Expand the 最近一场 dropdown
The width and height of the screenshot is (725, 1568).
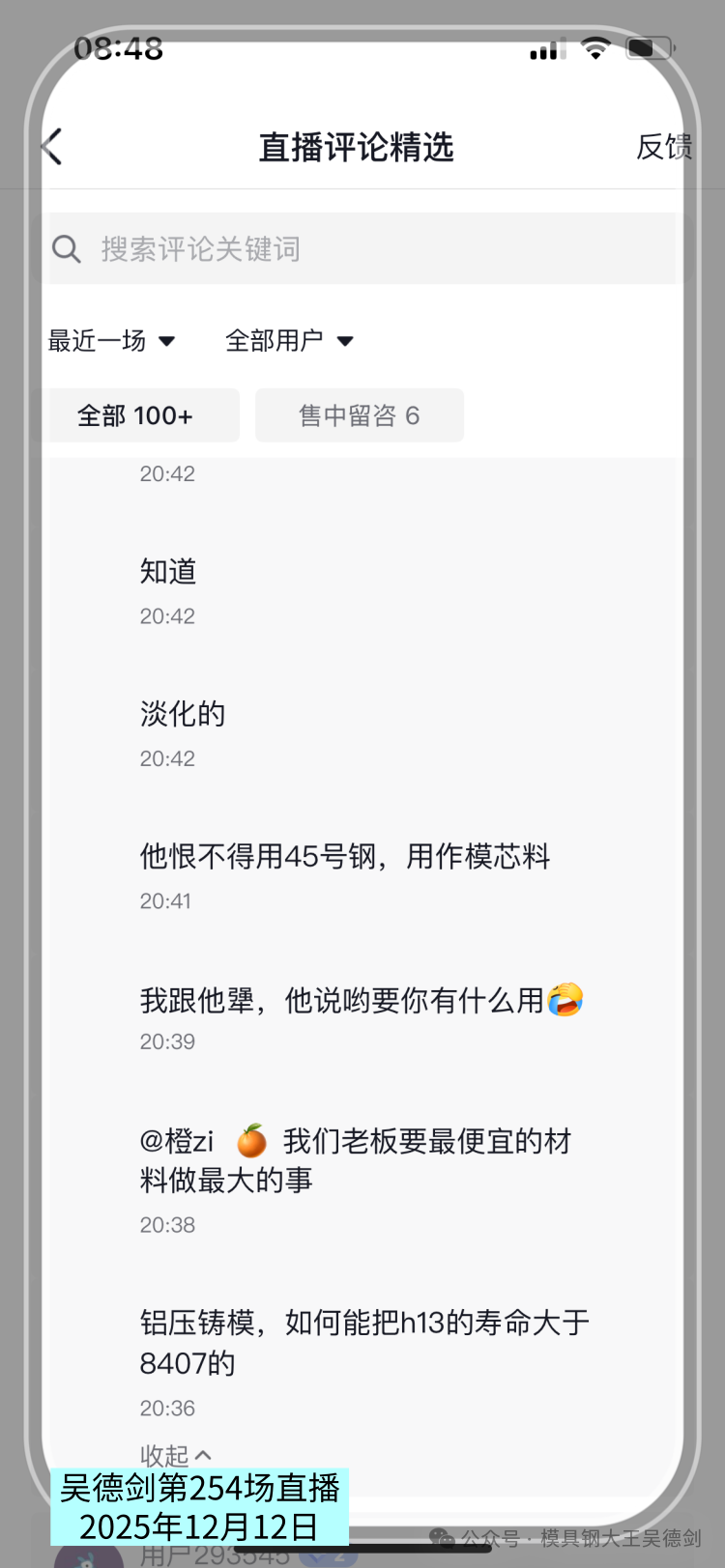(111, 341)
